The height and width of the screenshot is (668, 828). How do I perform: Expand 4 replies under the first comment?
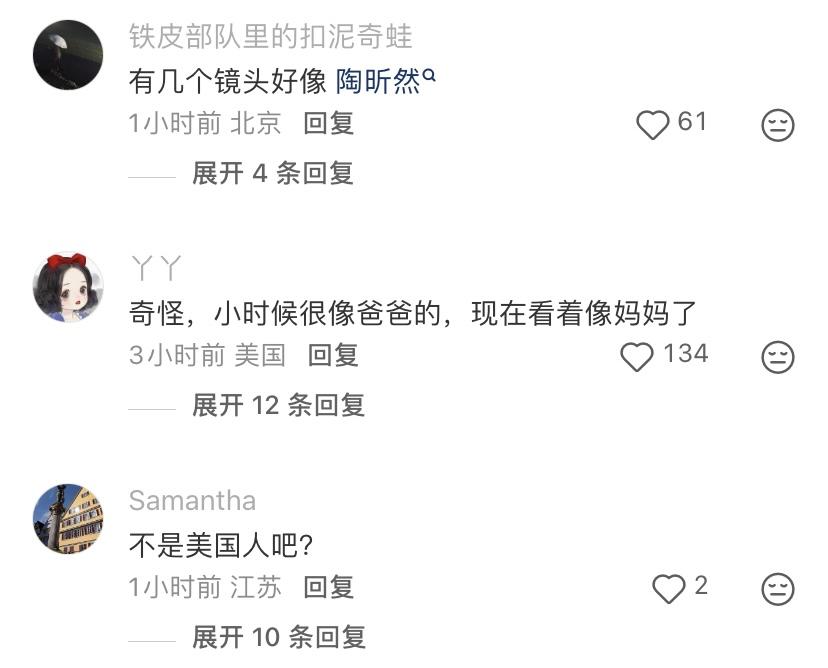(272, 173)
